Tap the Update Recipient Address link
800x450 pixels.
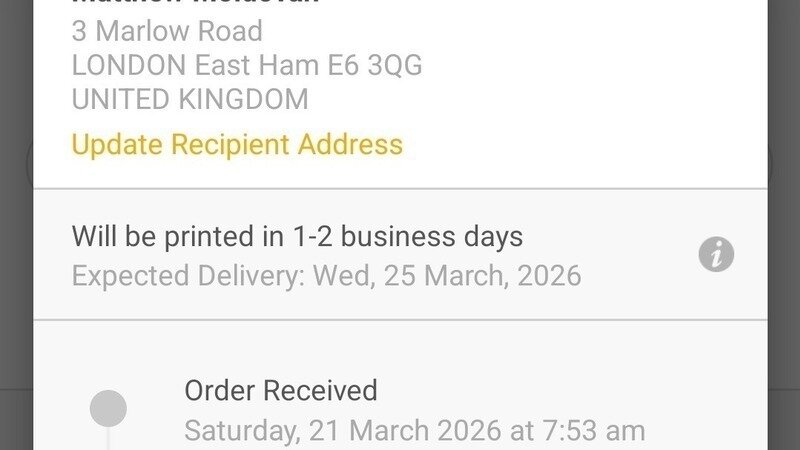click(237, 145)
